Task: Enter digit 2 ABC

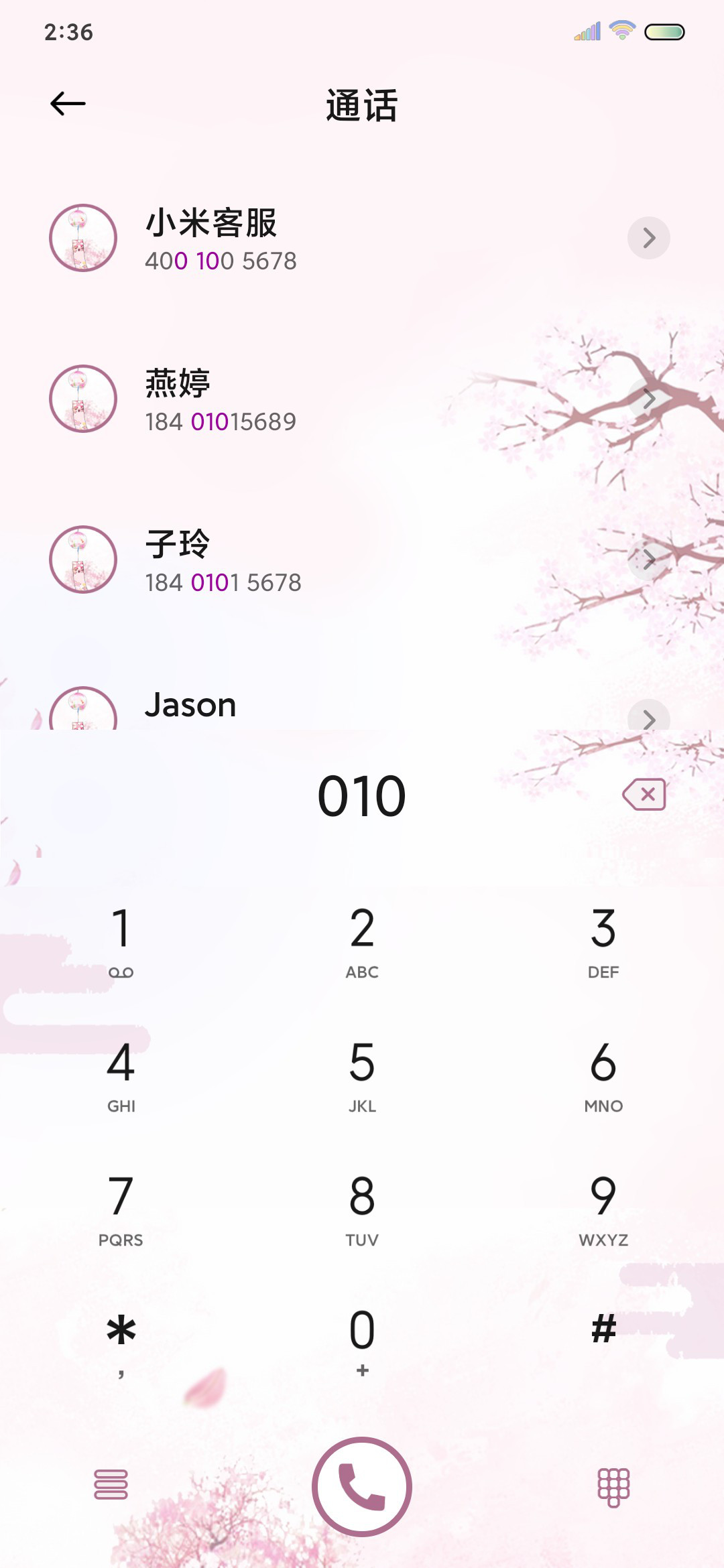Action: (362, 941)
